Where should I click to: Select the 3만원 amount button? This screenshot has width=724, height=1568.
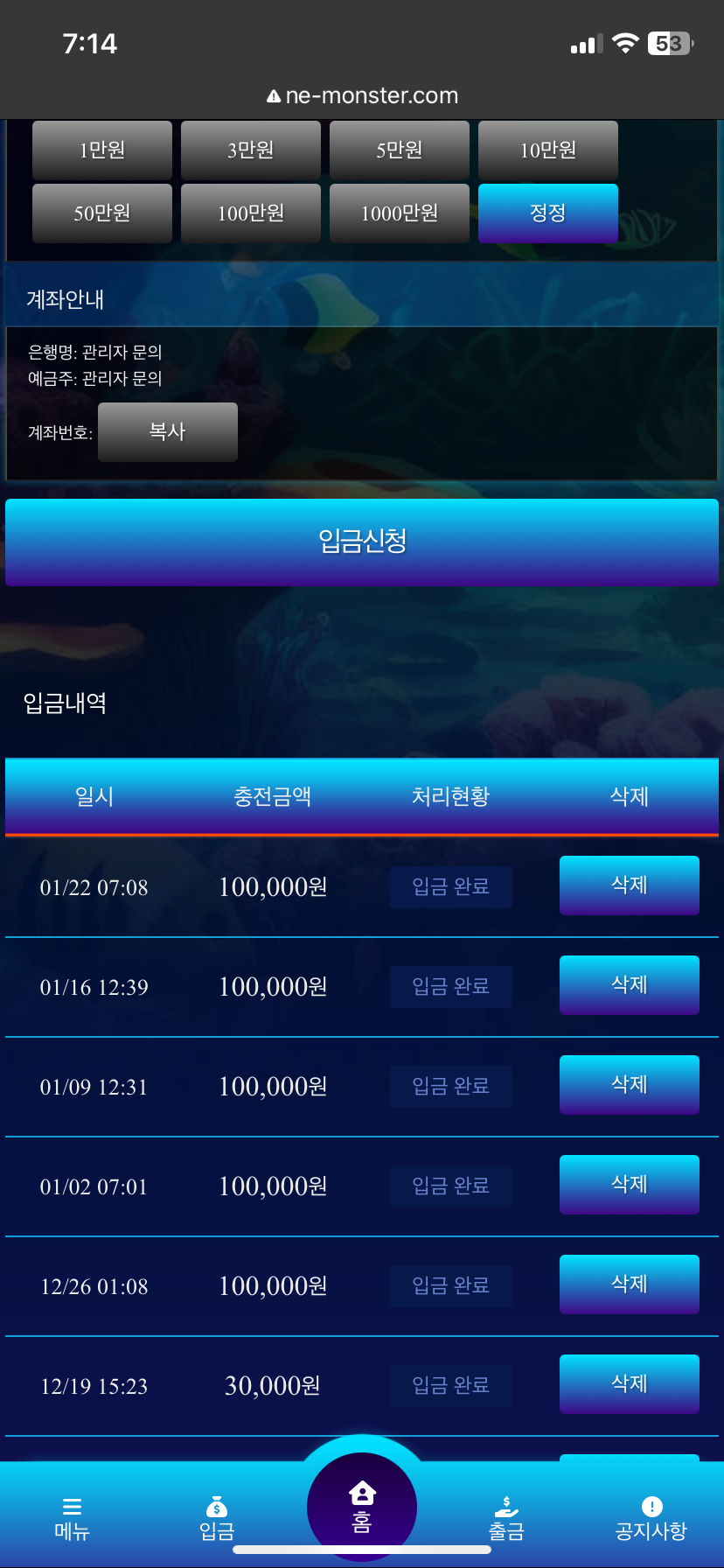point(251,150)
